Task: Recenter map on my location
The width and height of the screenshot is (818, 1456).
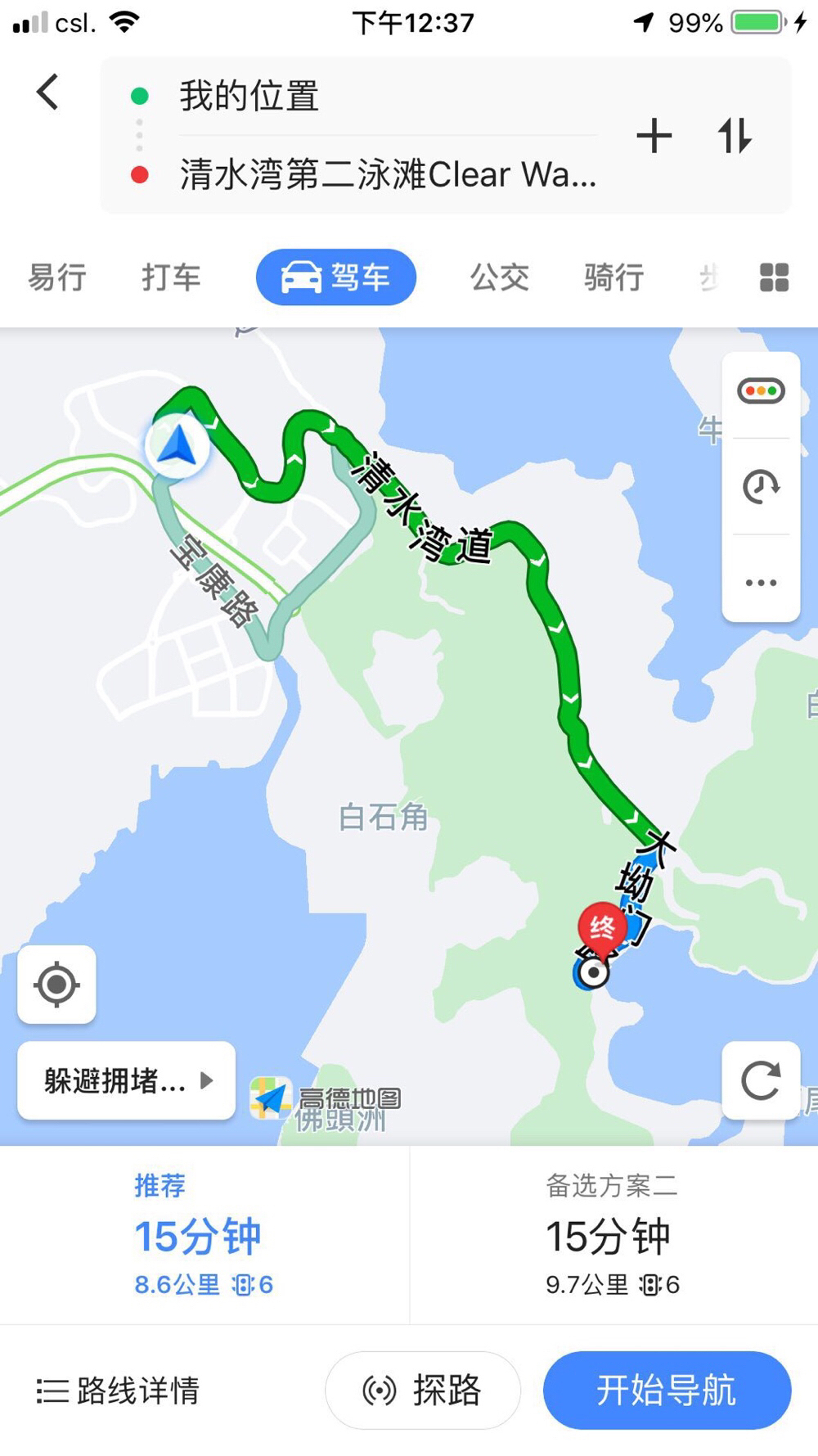Action: 56,985
